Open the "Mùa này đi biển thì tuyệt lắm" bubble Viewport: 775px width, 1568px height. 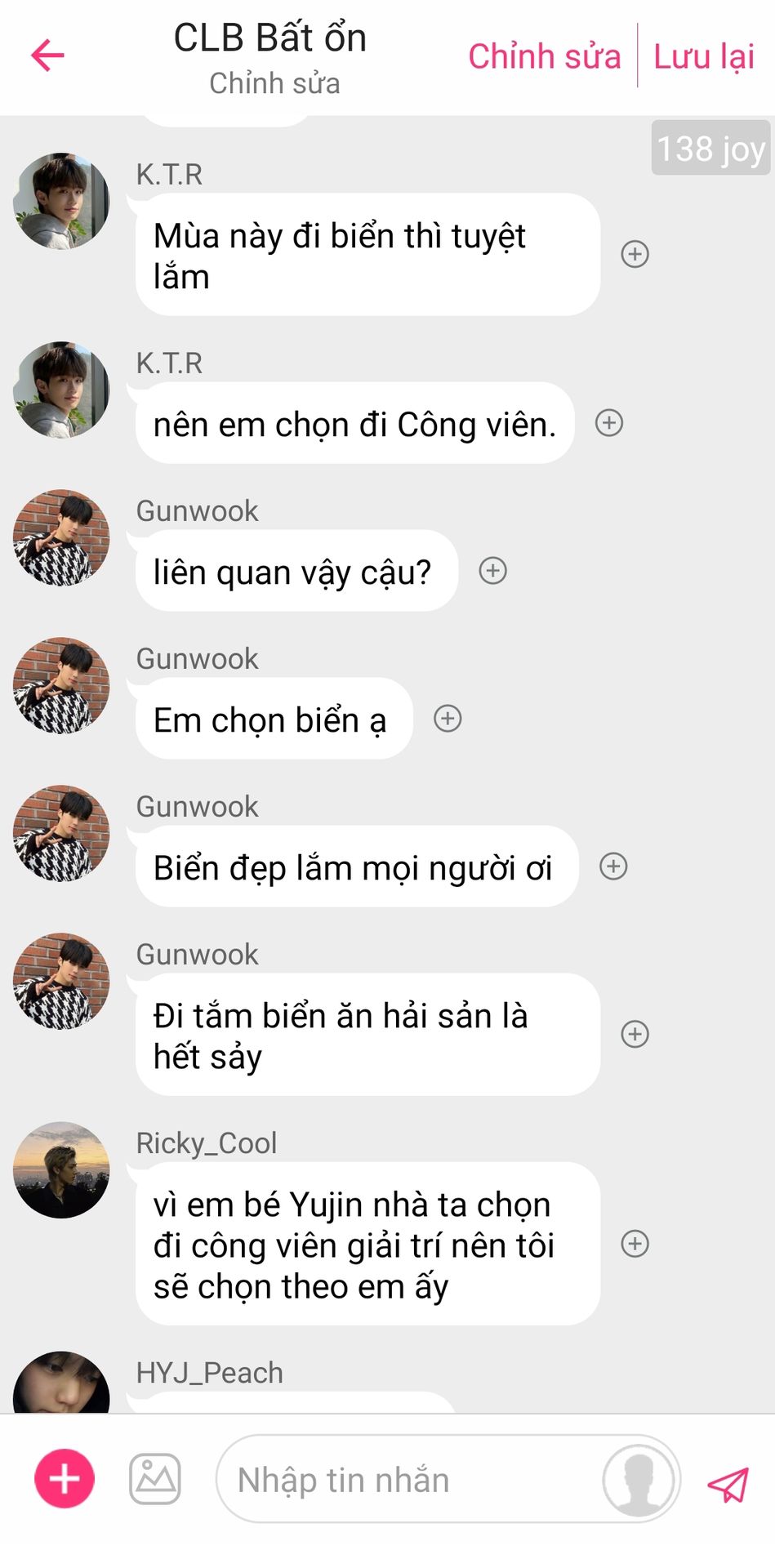pyautogui.click(x=367, y=255)
